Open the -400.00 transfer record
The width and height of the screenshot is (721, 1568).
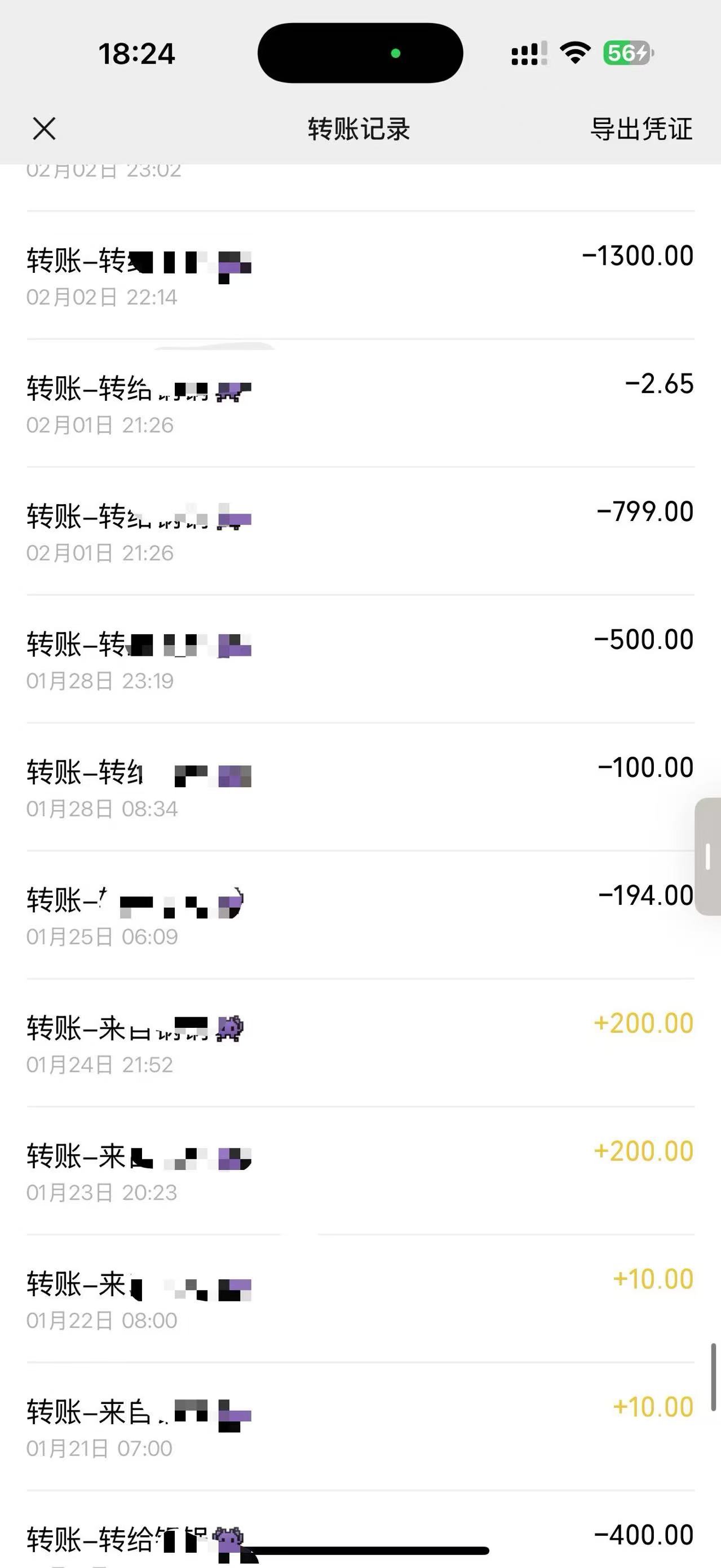pyautogui.click(x=360, y=1529)
